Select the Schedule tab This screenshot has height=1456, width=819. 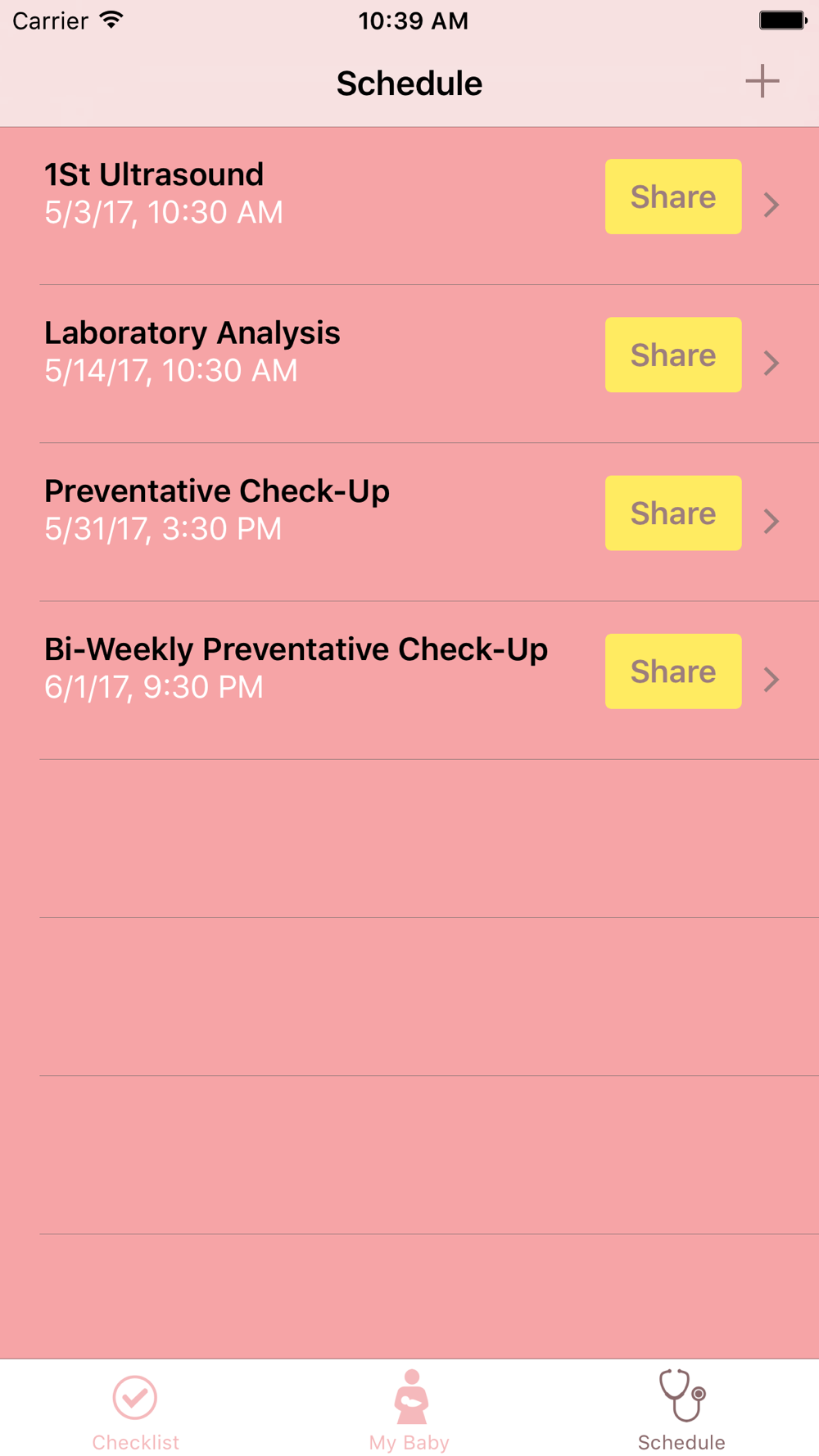pos(681,1410)
